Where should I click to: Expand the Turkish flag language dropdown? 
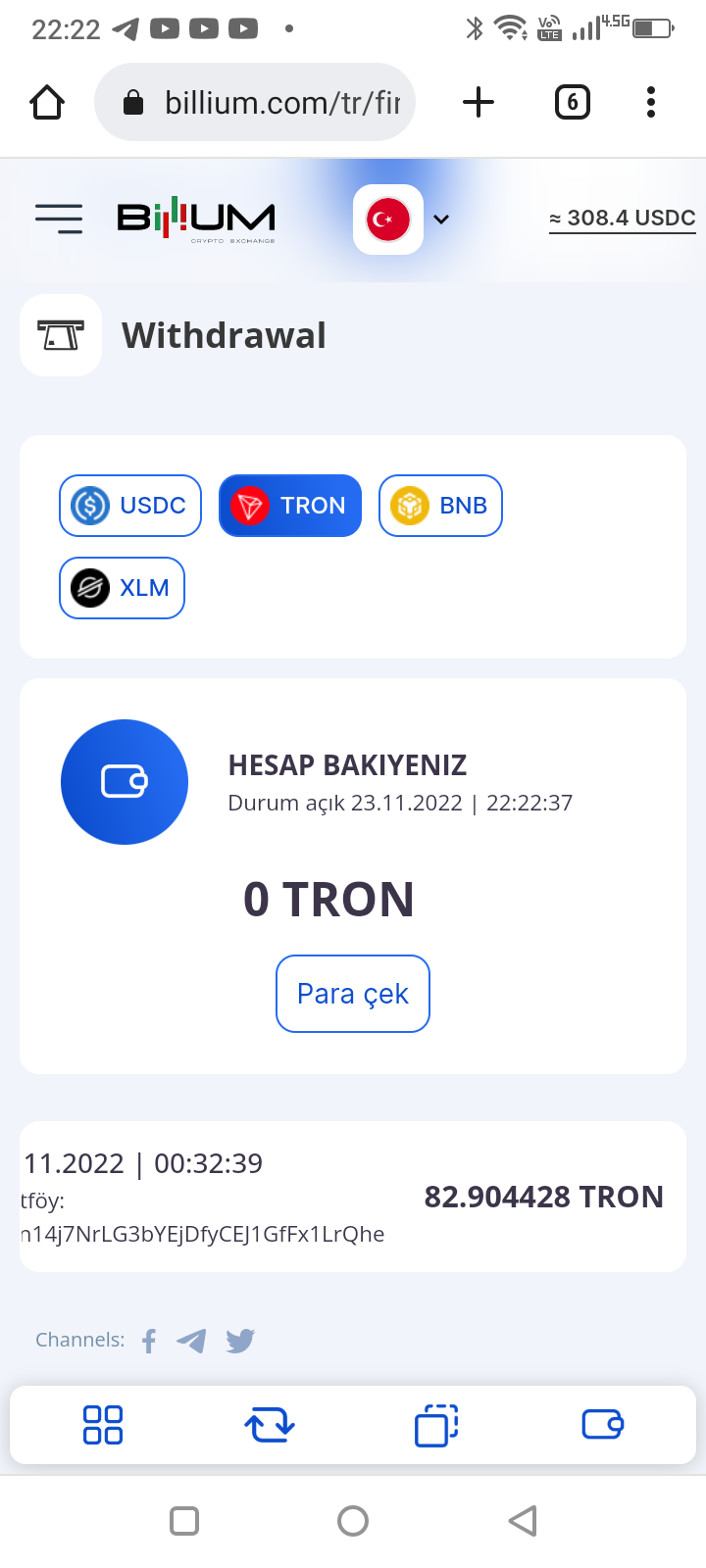[x=402, y=220]
